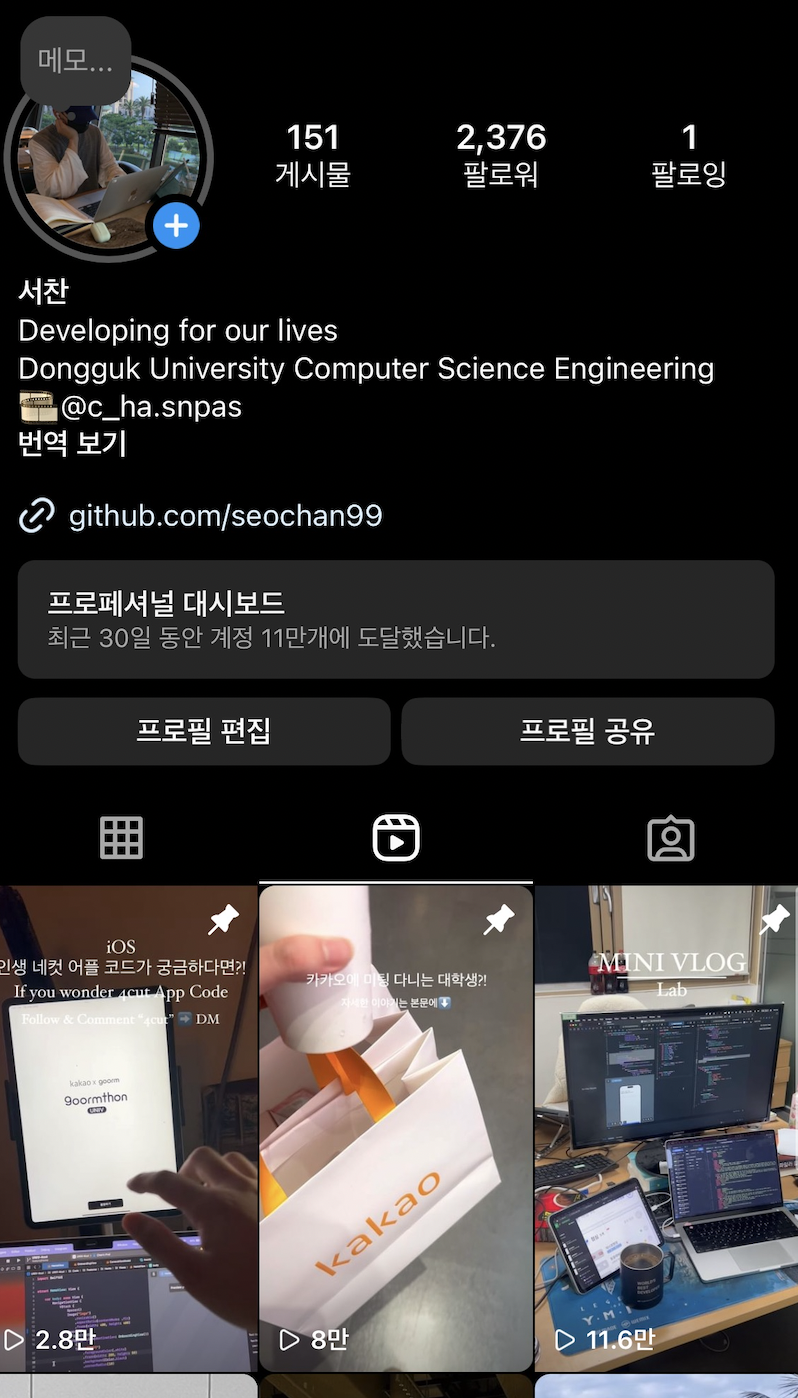Open the 팔로잉 following list
This screenshot has height=1398, width=798.
688,154
